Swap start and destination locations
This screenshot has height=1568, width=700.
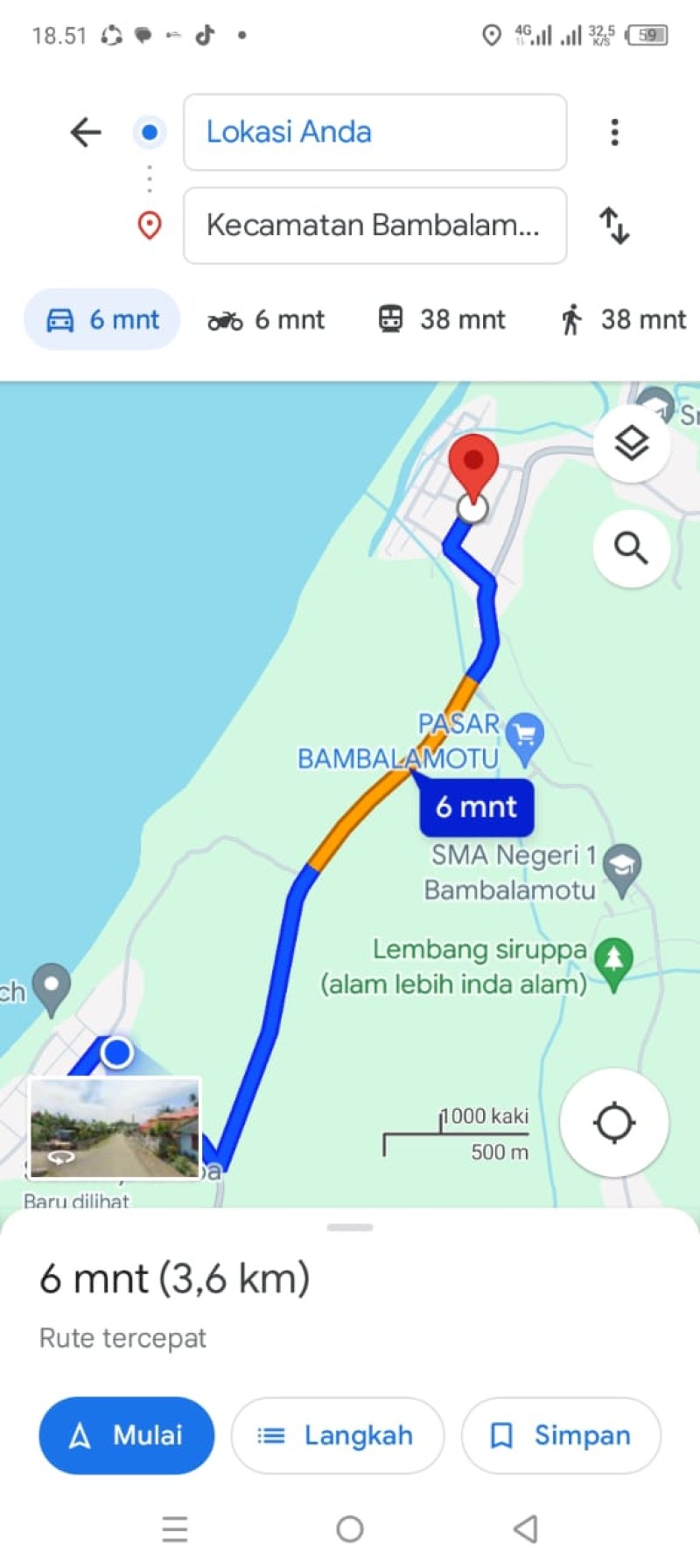click(614, 225)
